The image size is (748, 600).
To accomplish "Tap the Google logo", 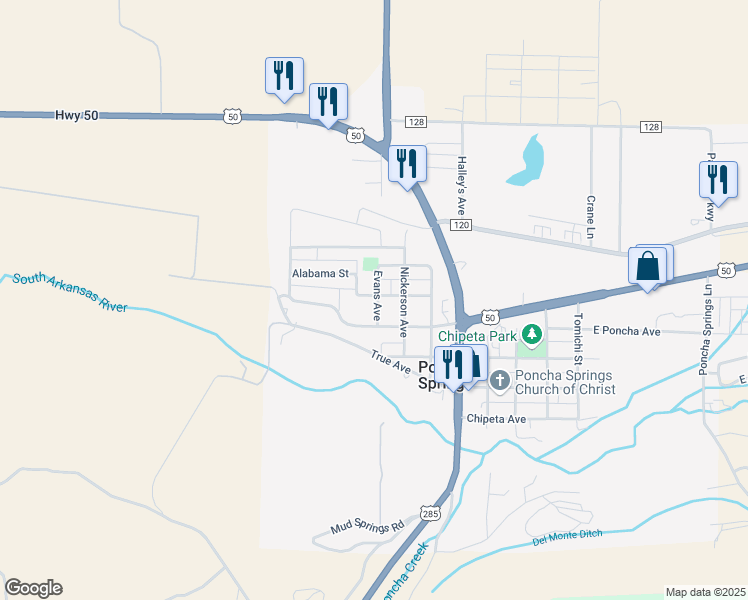I will pos(33,588).
